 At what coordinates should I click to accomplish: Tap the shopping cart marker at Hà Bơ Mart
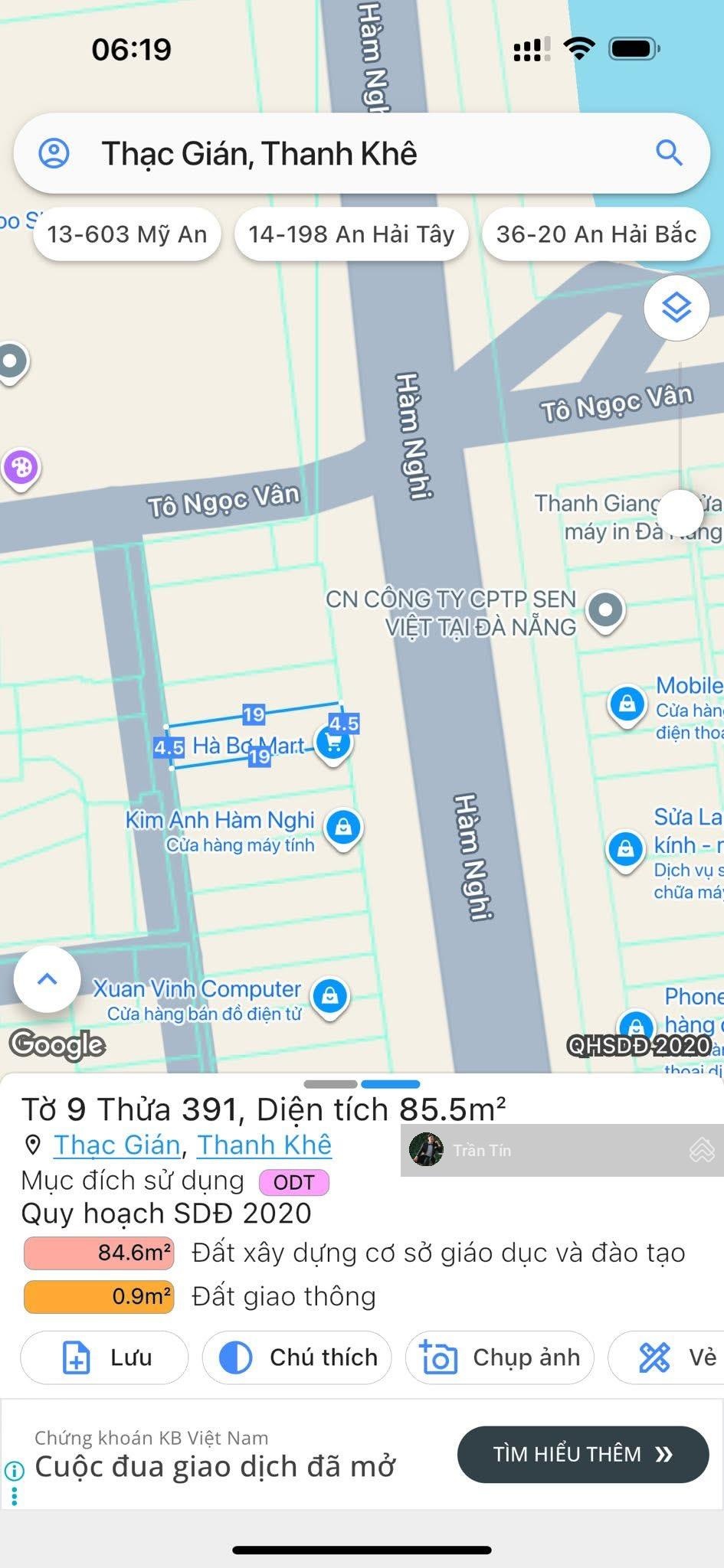(x=333, y=741)
